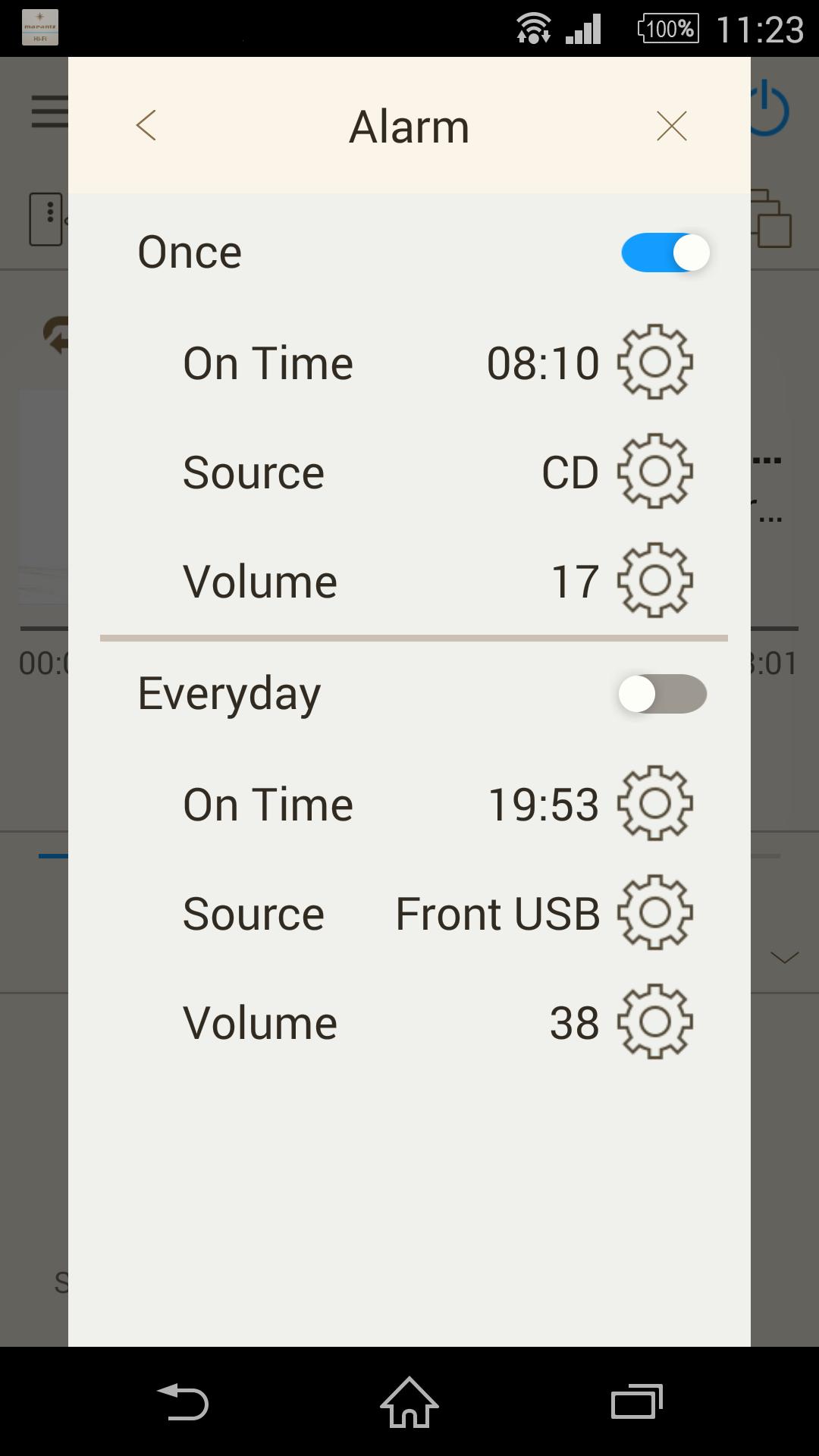The width and height of the screenshot is (819, 1456).
Task: Edit the Once alarm On Time 08:10
Action: pyautogui.click(x=654, y=362)
